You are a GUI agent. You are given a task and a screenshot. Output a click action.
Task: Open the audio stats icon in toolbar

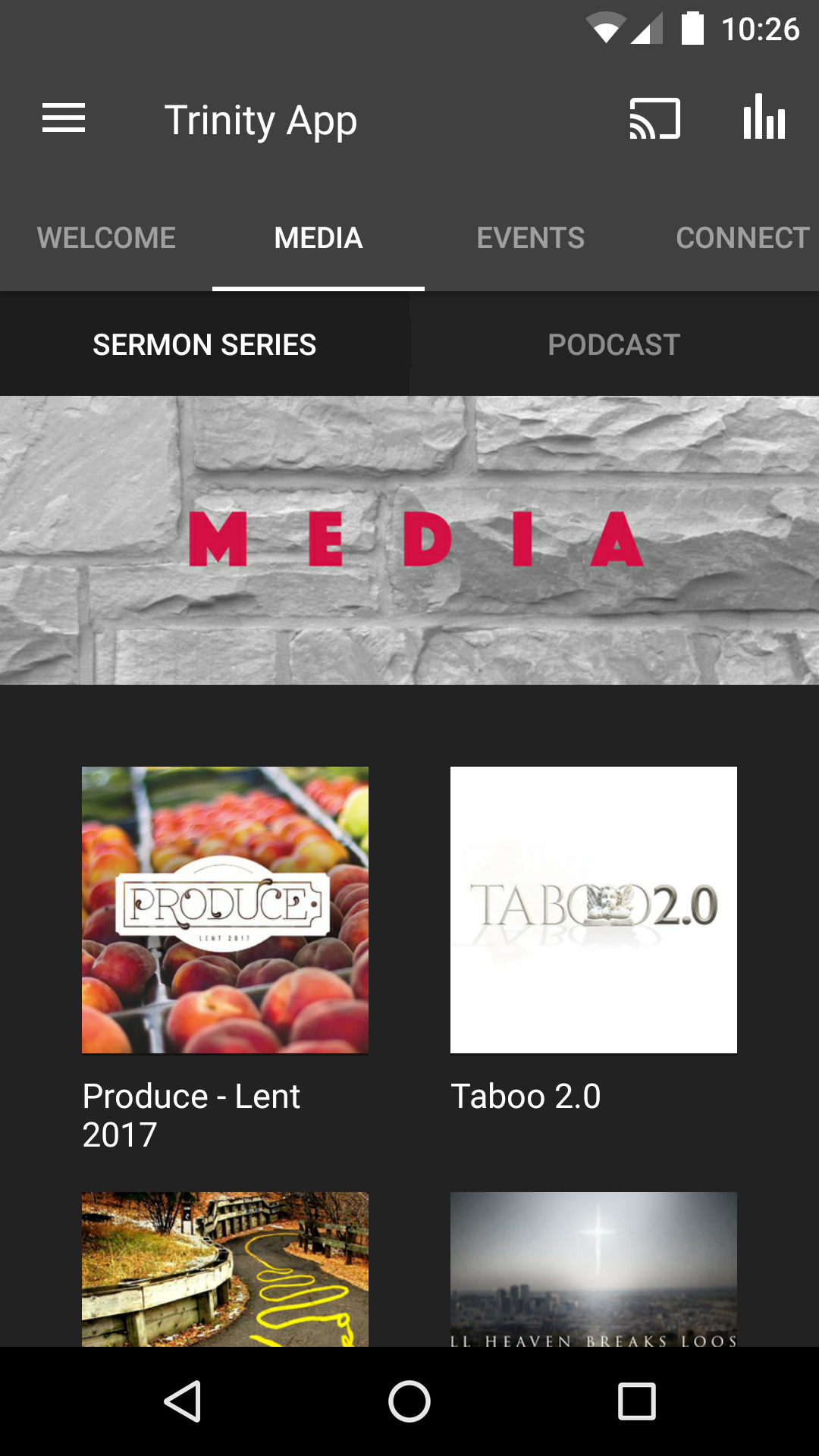tap(764, 119)
